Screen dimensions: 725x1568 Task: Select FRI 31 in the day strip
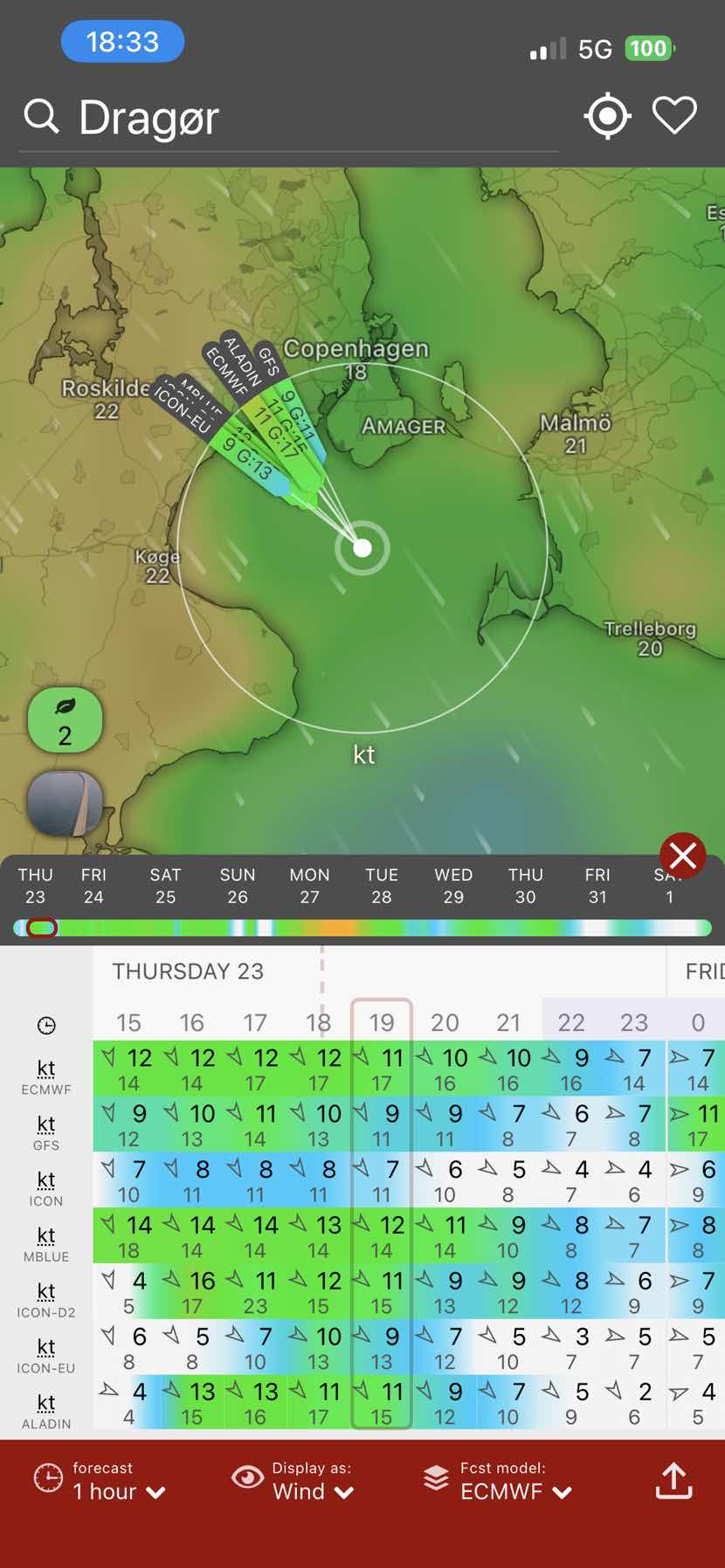click(597, 885)
